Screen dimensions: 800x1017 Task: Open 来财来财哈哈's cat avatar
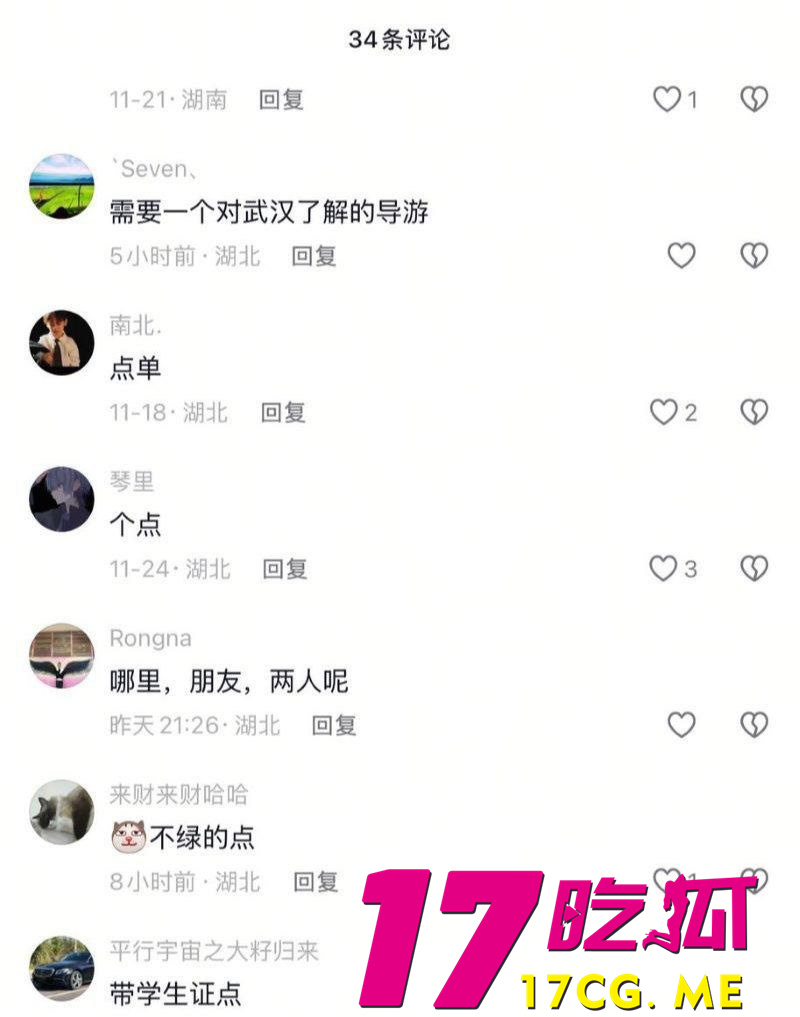[x=62, y=811]
